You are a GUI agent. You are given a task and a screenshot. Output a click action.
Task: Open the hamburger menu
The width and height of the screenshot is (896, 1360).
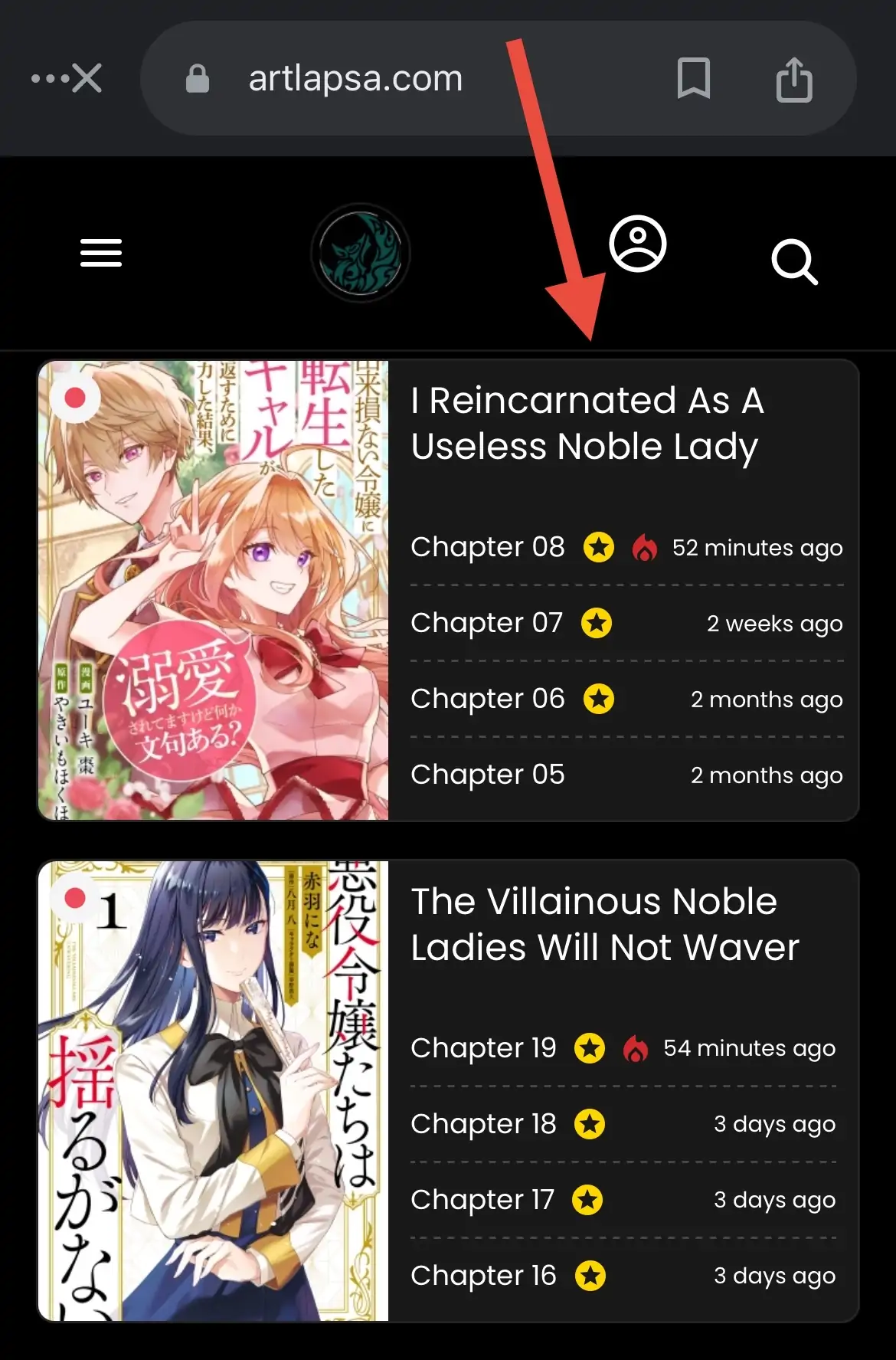click(x=101, y=253)
